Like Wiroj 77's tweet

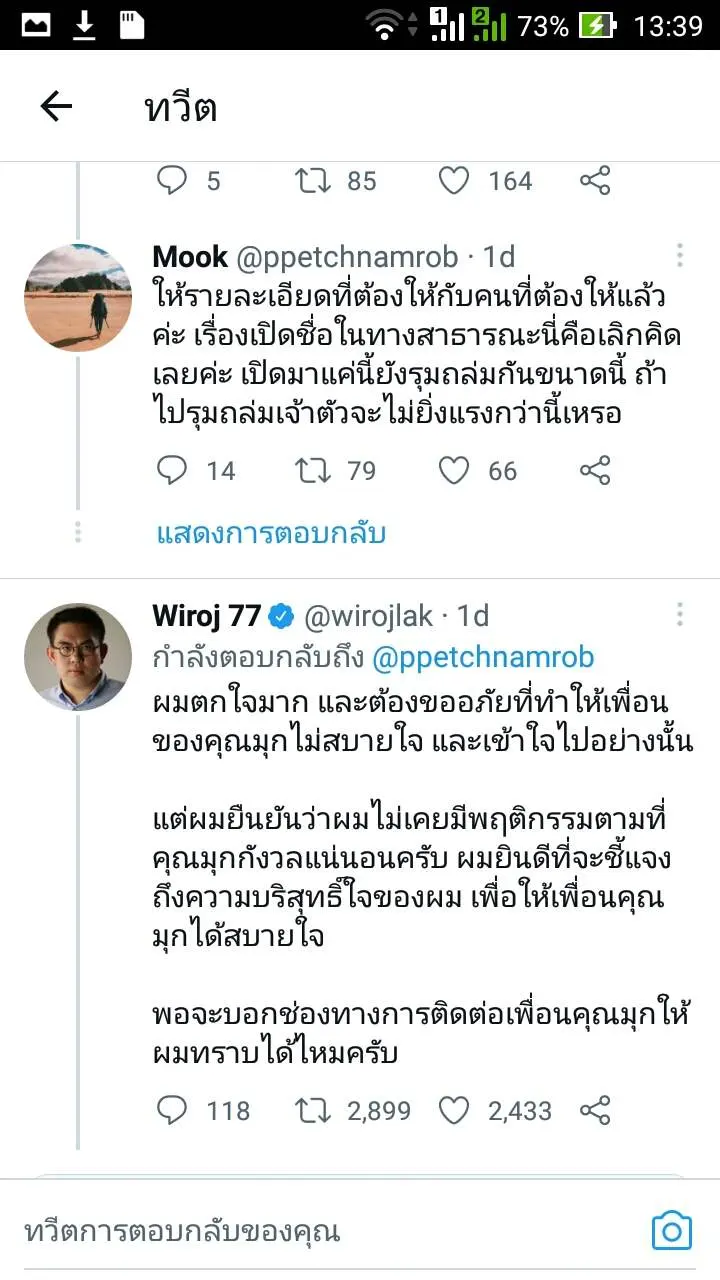(454, 1110)
